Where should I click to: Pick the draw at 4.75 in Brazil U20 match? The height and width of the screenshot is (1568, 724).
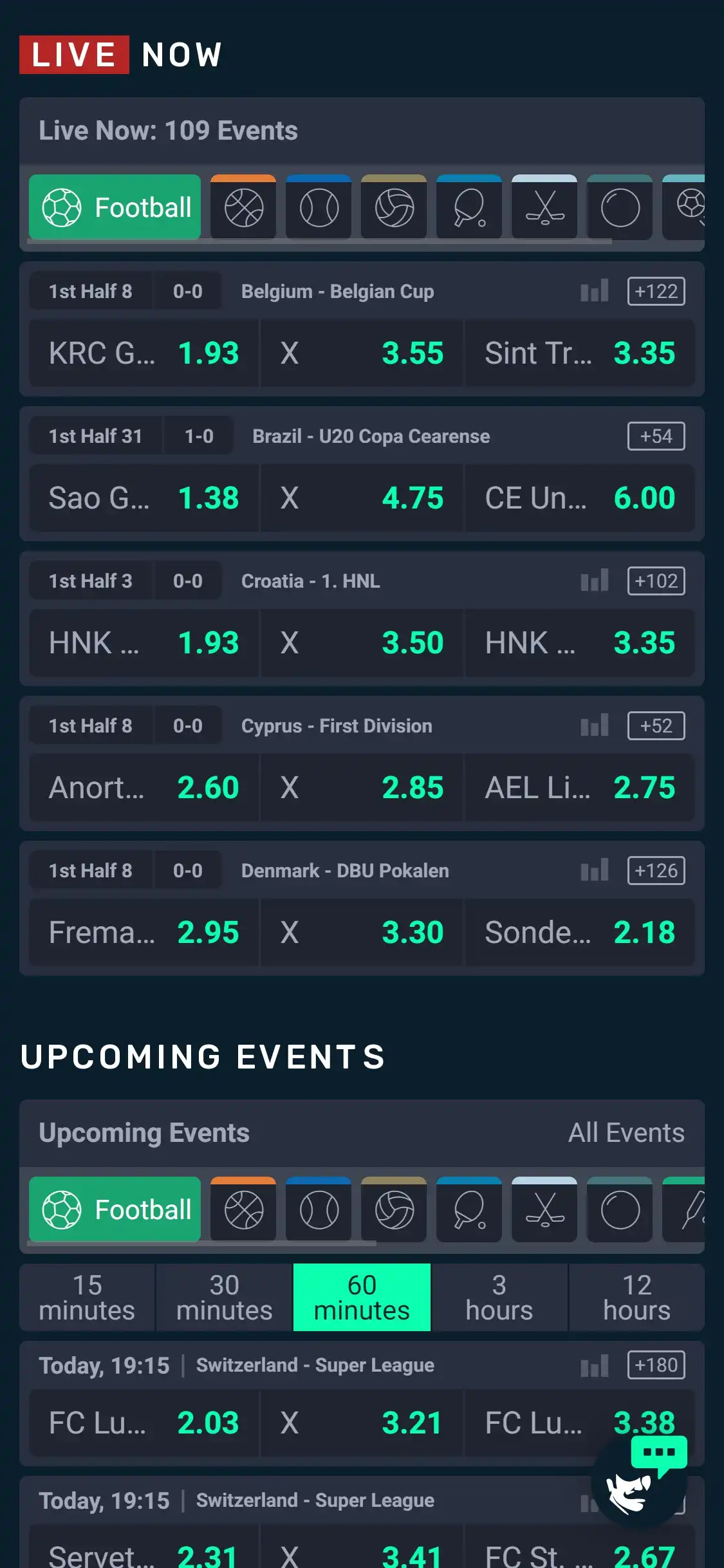pyautogui.click(x=362, y=498)
